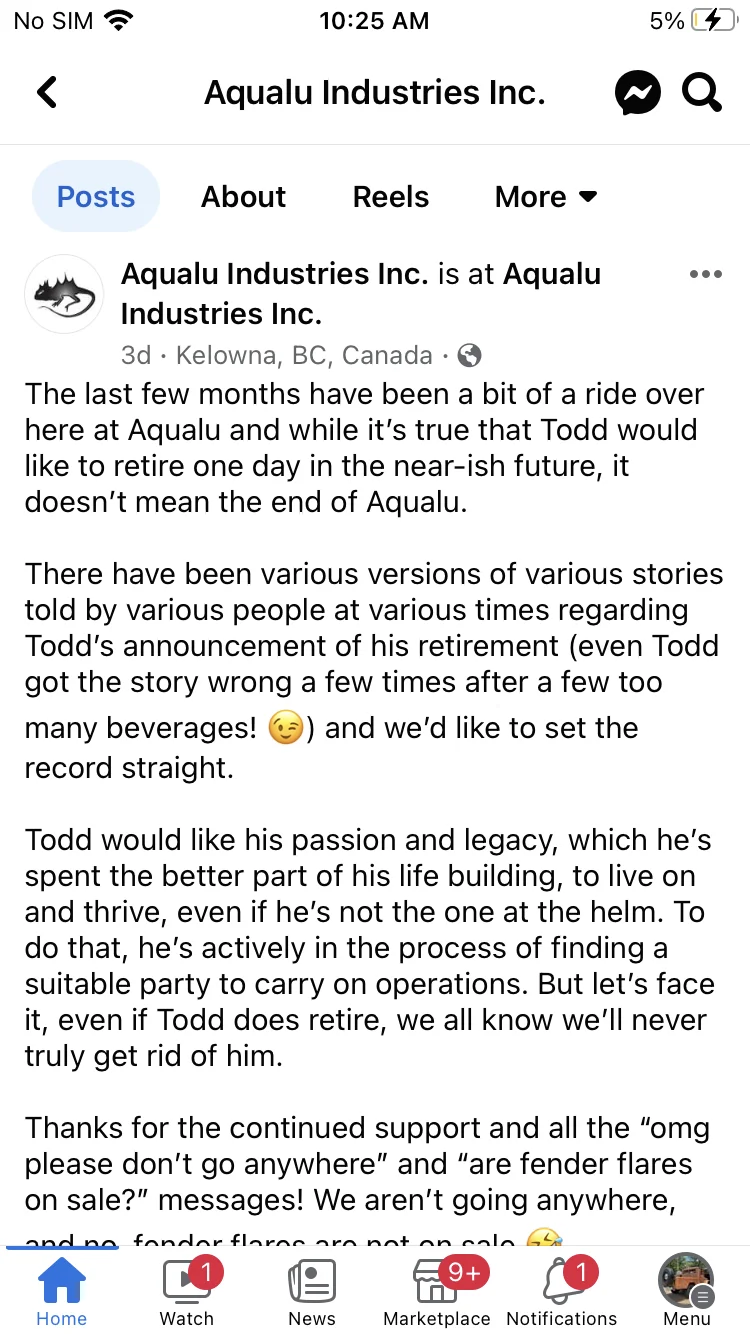750x1334 pixels.
Task: Open Aqualu Industries Inc. name link in post
Action: 274,274
